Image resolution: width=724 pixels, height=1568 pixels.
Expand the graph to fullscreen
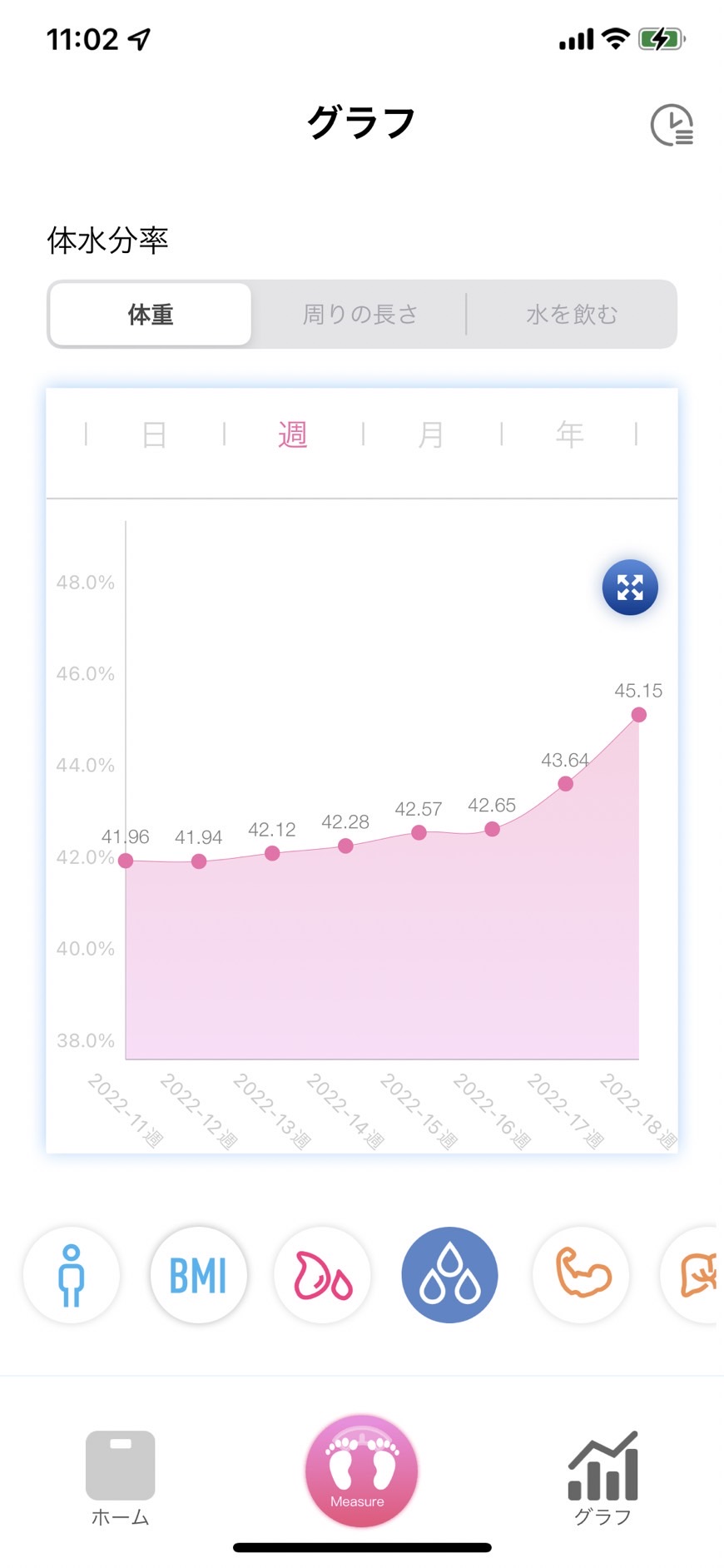click(630, 588)
